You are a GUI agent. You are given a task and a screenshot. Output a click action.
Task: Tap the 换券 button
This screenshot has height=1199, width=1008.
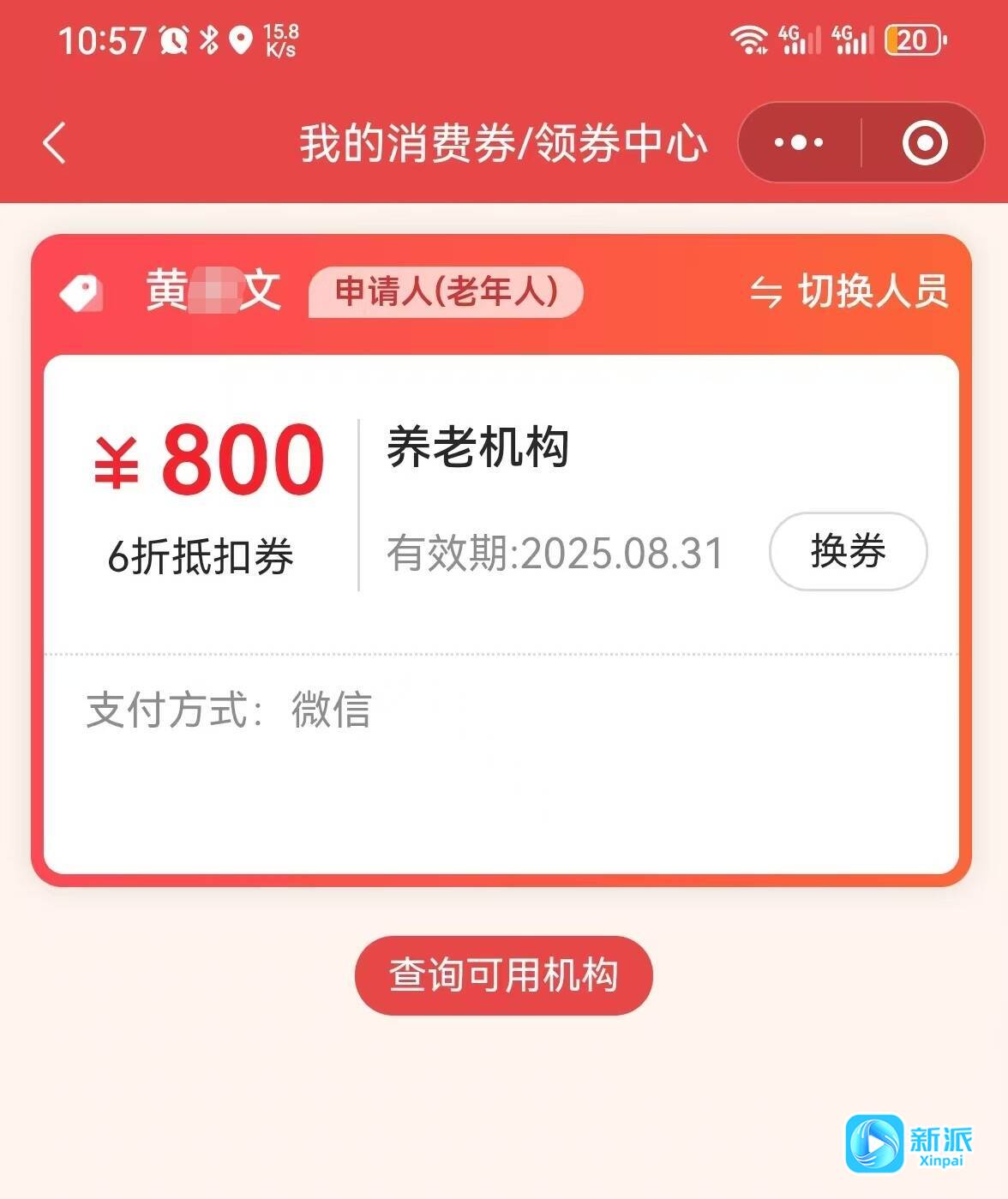(x=848, y=551)
